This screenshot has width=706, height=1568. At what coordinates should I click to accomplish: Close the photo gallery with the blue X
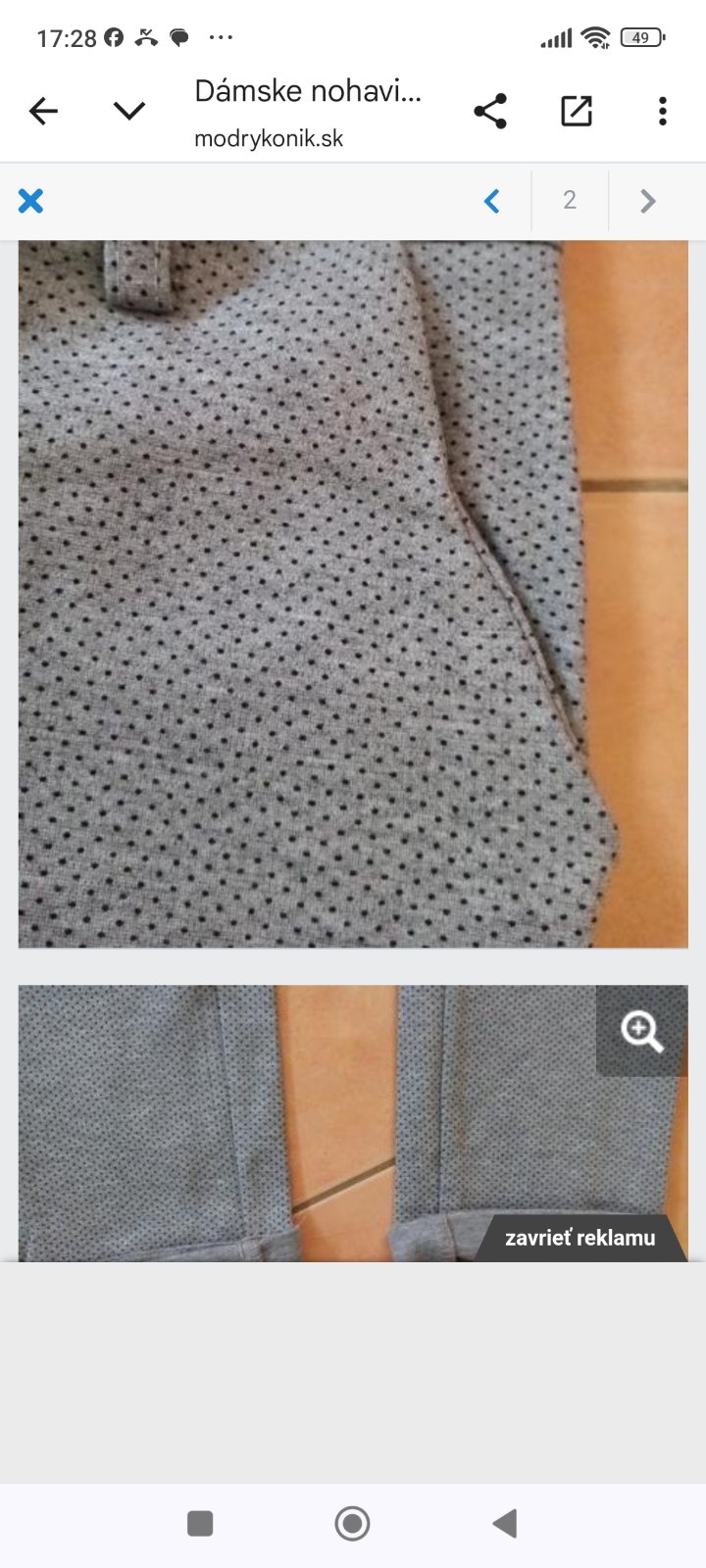31,201
